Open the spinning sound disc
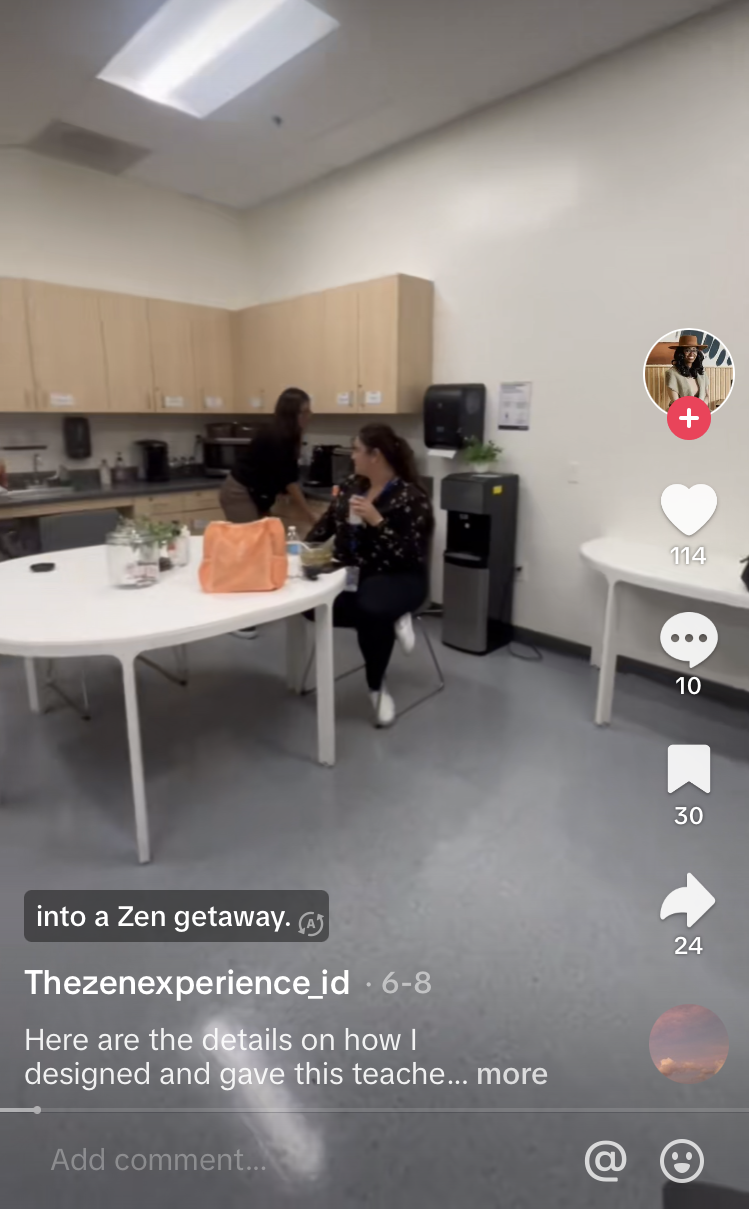749x1209 pixels. point(689,1045)
